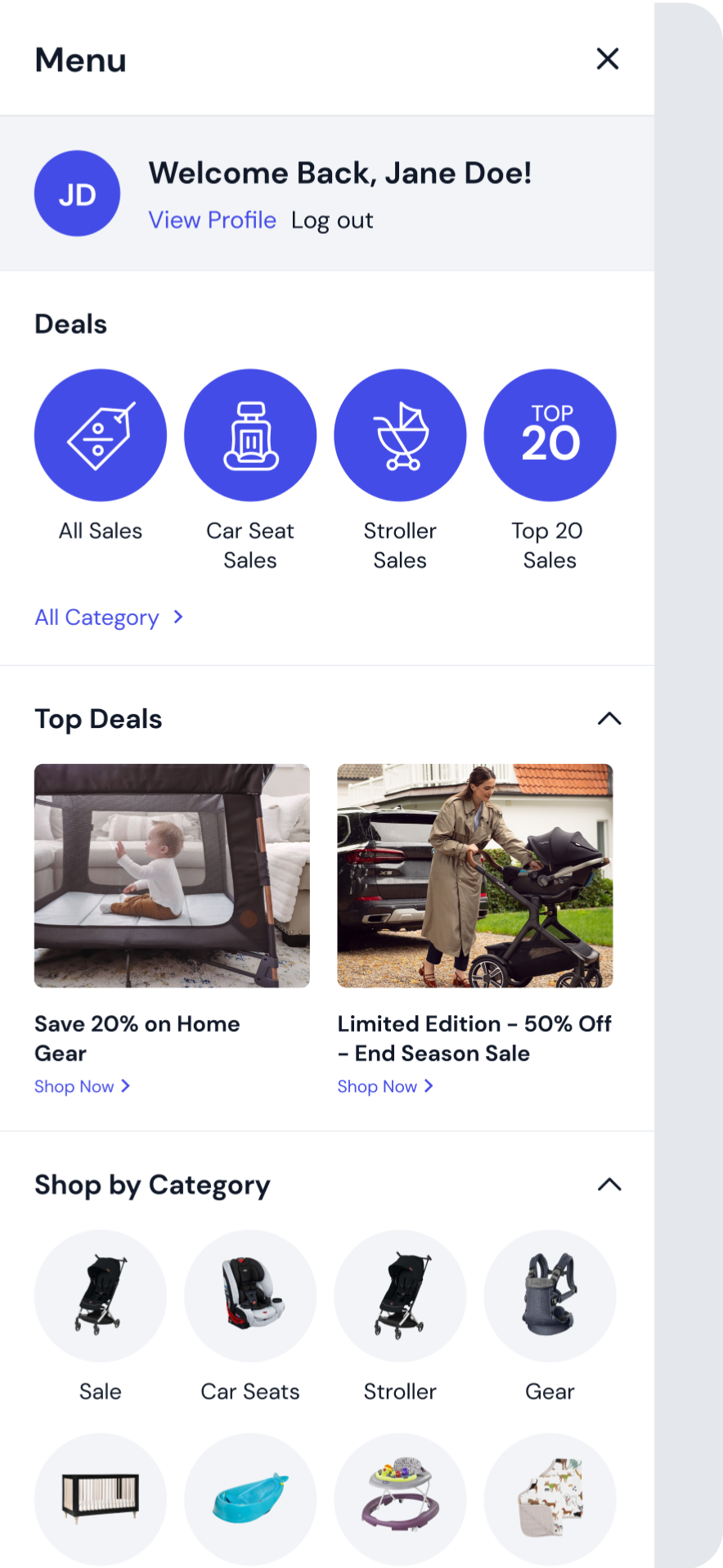Shop Now for End Season Sale
The image size is (723, 1568).
point(385,1086)
